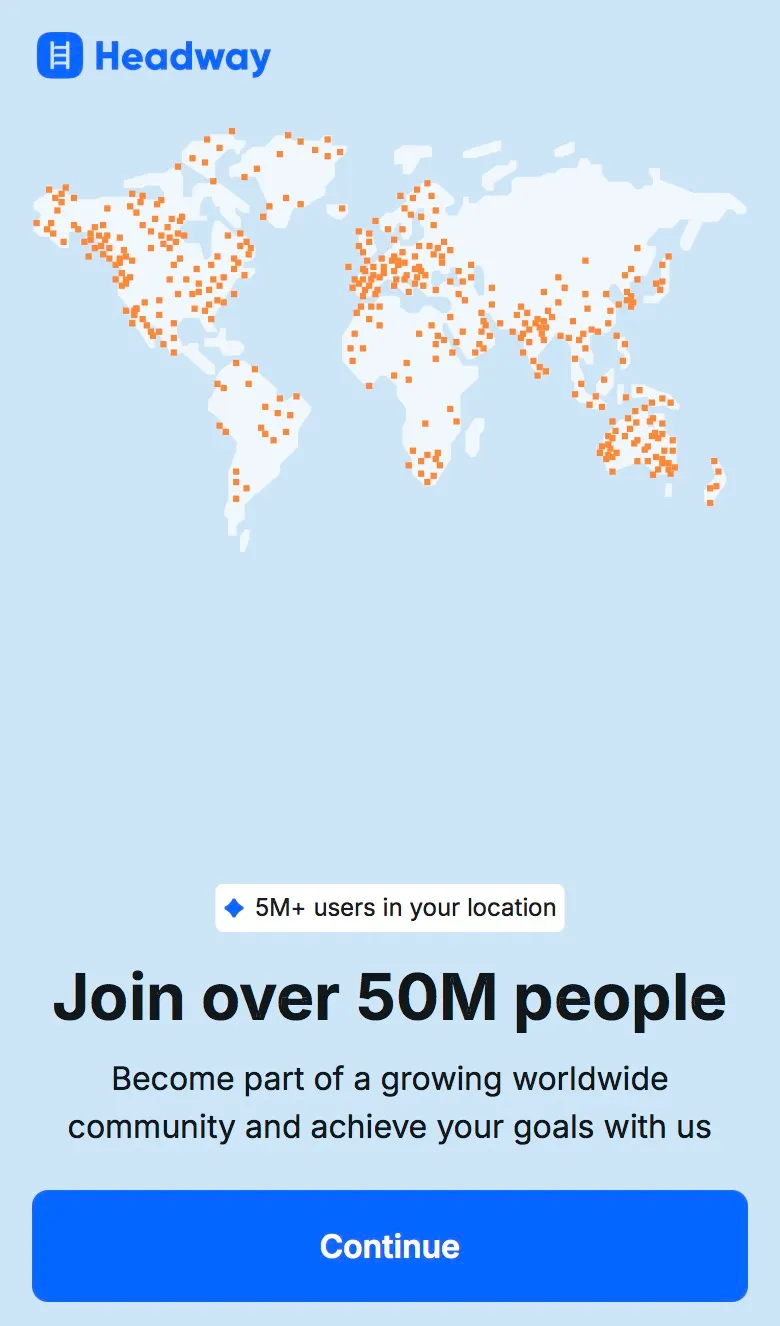Tap the Continue button

[390, 1246]
